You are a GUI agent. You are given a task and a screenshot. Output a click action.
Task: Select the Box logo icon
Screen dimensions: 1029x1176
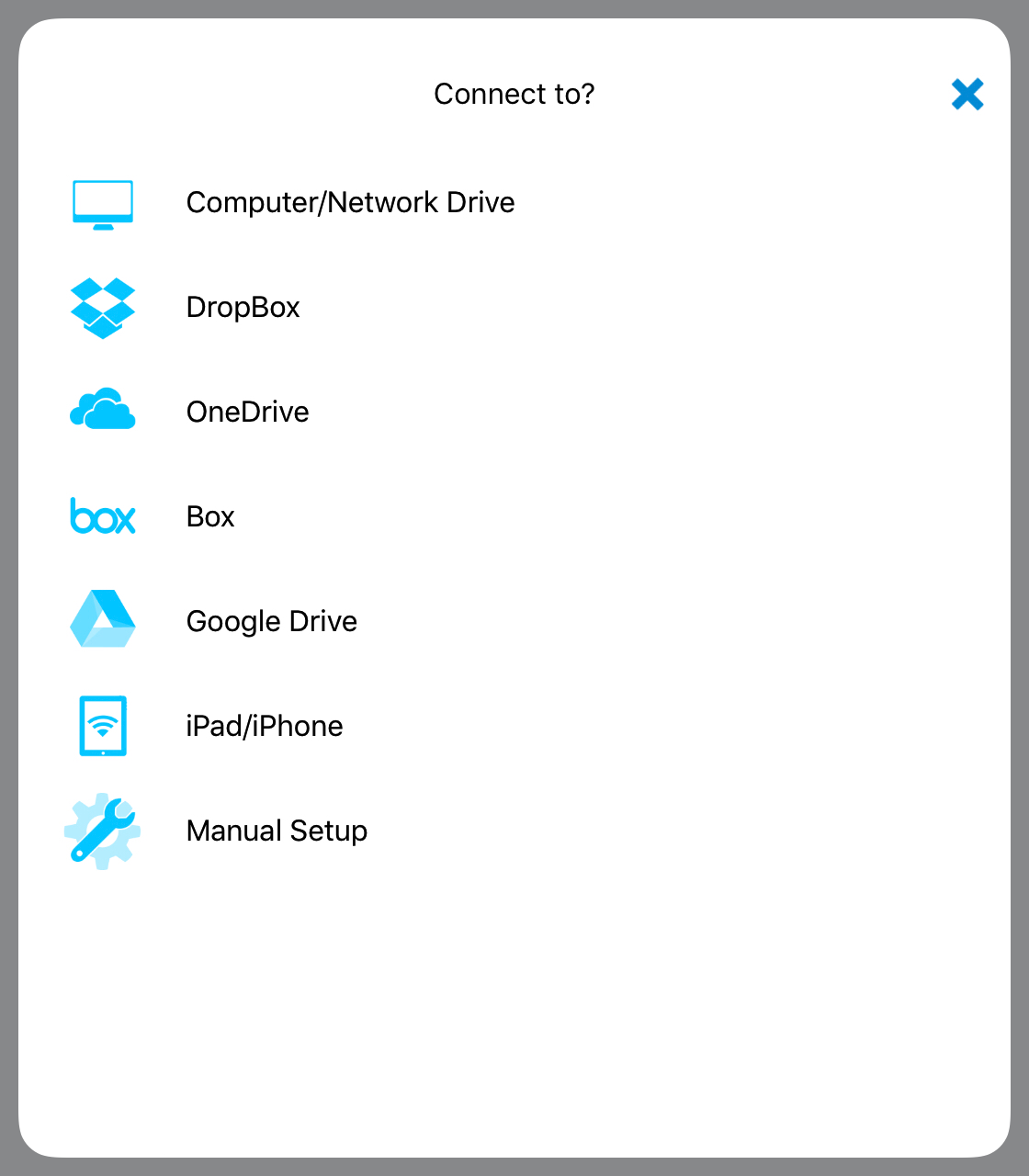[x=102, y=516]
